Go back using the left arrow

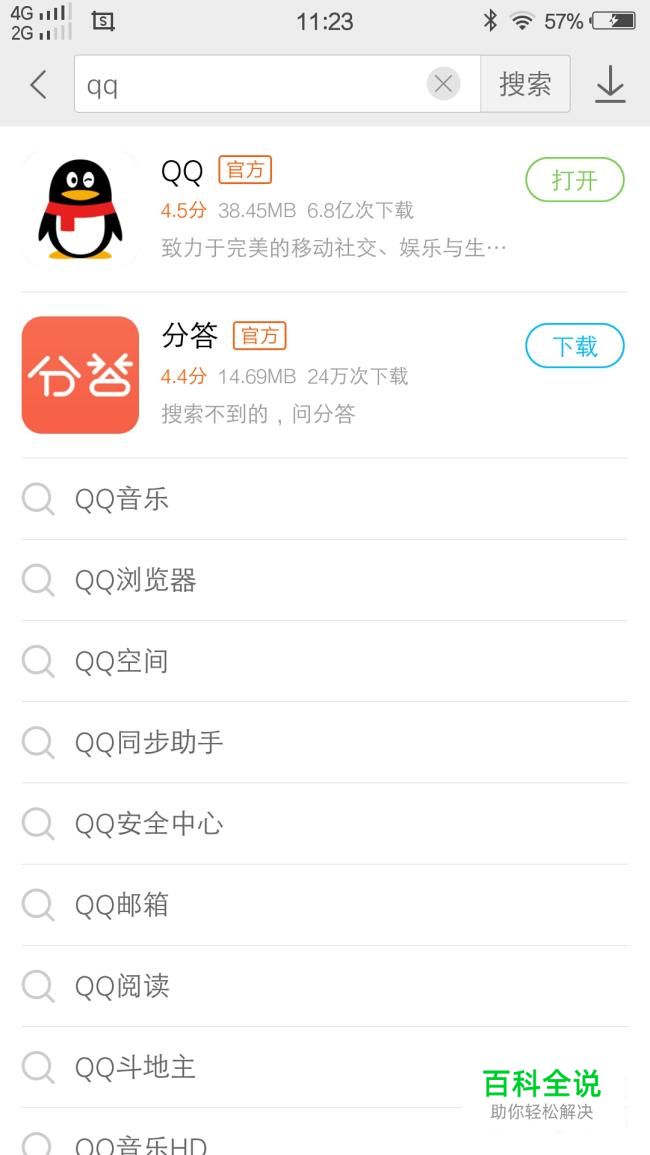coord(39,85)
